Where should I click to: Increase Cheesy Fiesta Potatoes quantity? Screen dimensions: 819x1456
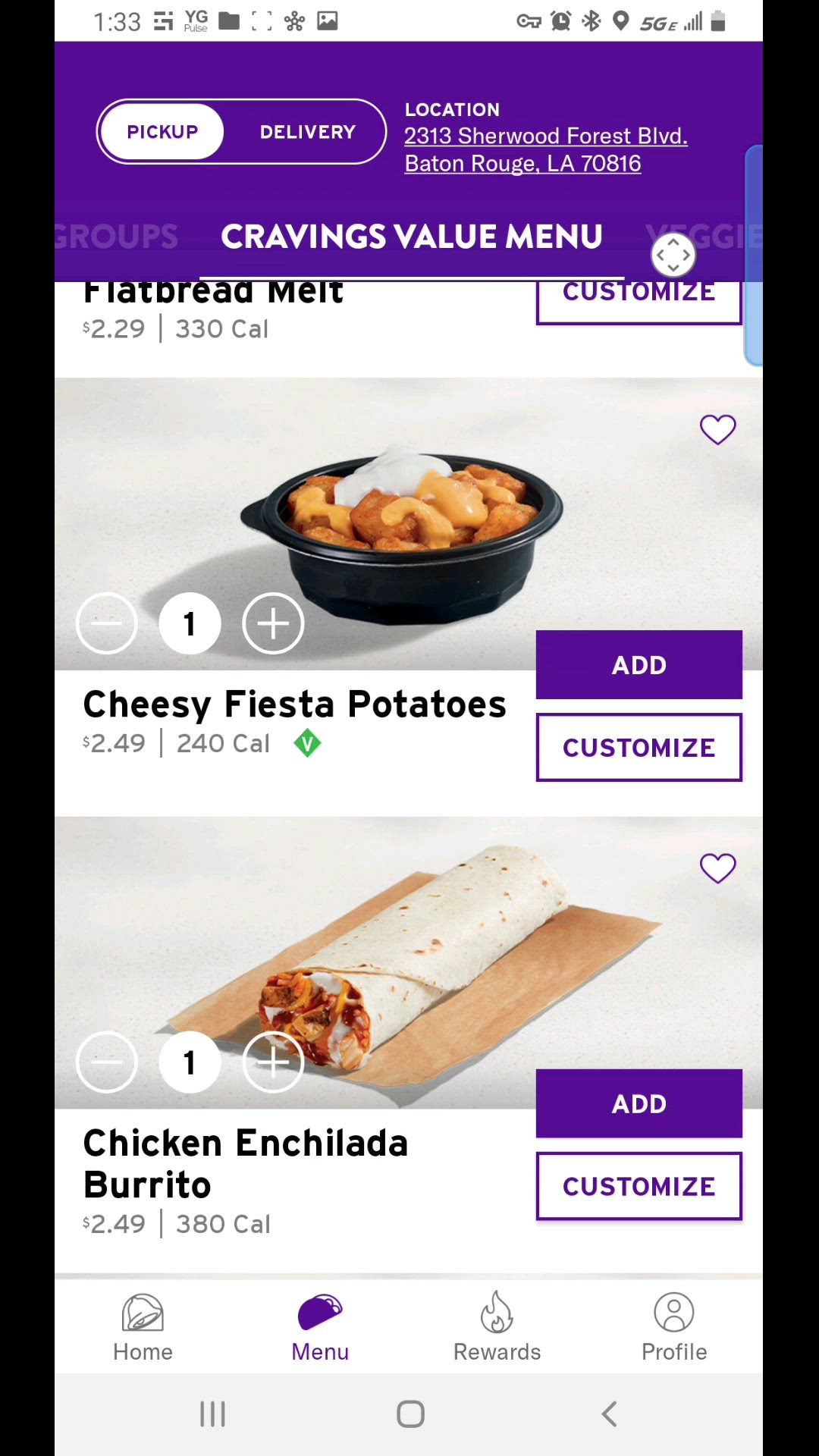[x=273, y=623]
